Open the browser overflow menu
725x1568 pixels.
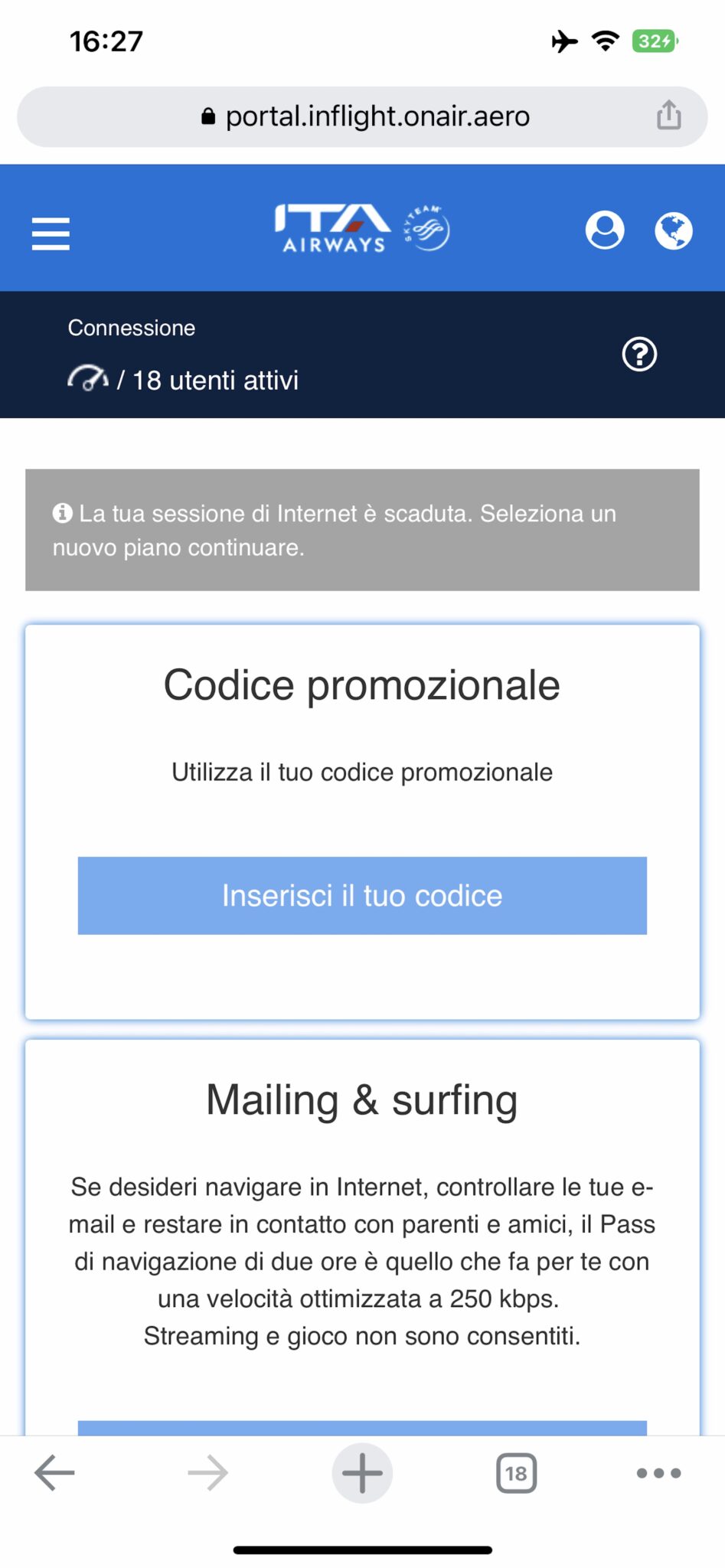(x=658, y=1472)
